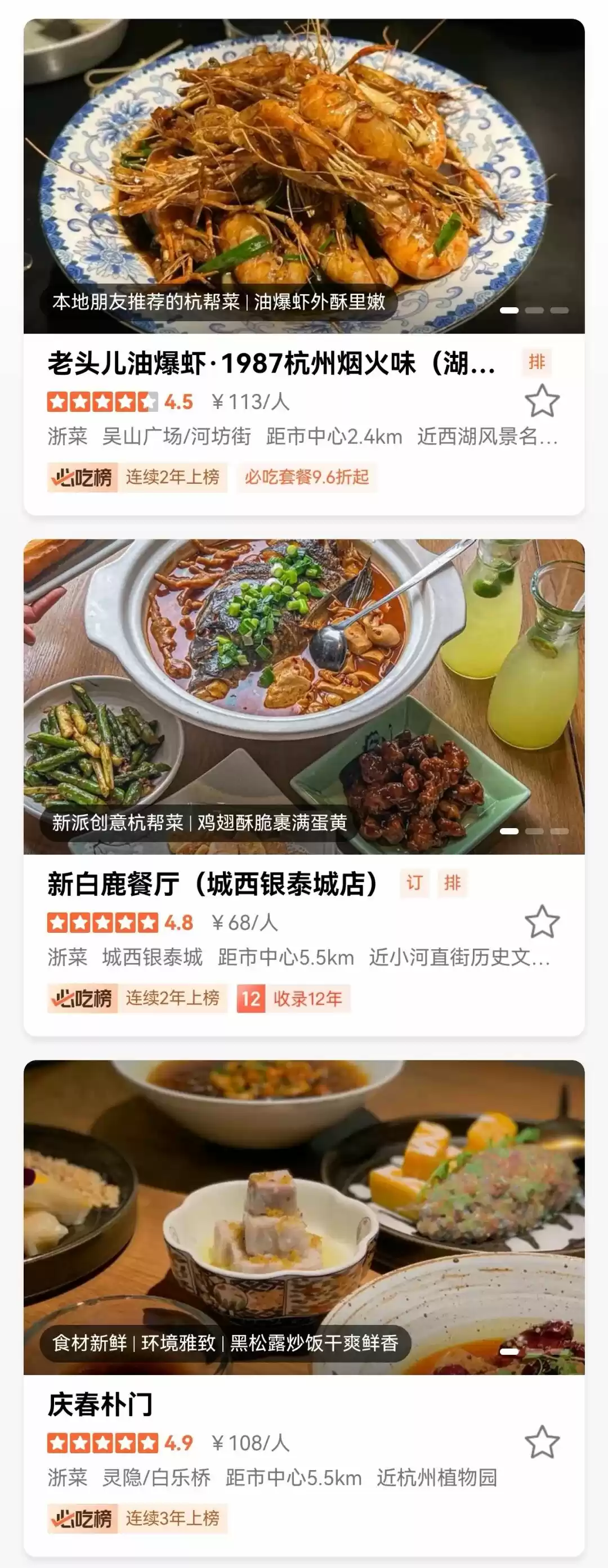Tap the 收录12年 badge on 新白鹿餐厅

[x=294, y=998]
